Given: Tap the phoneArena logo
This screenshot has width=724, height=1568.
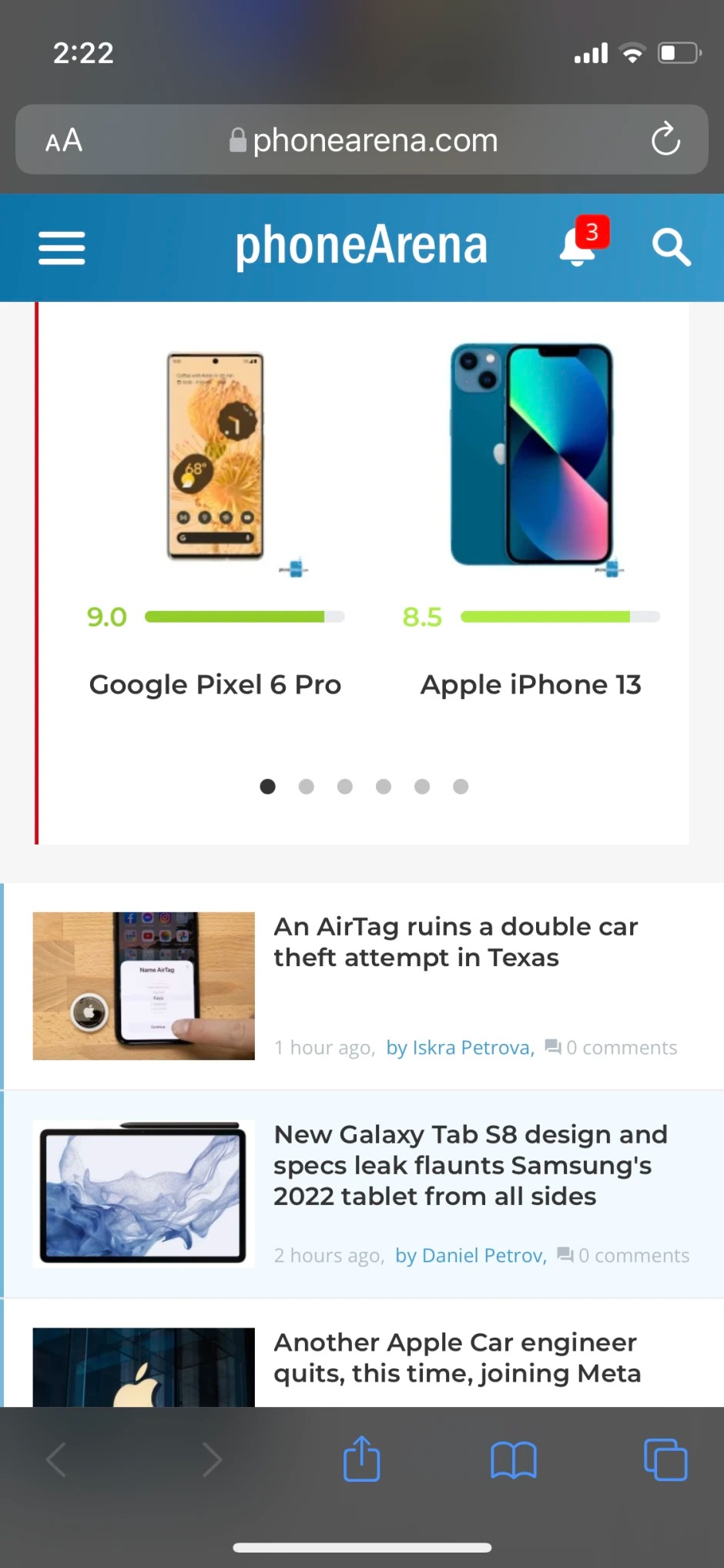Looking at the screenshot, I should click(361, 245).
